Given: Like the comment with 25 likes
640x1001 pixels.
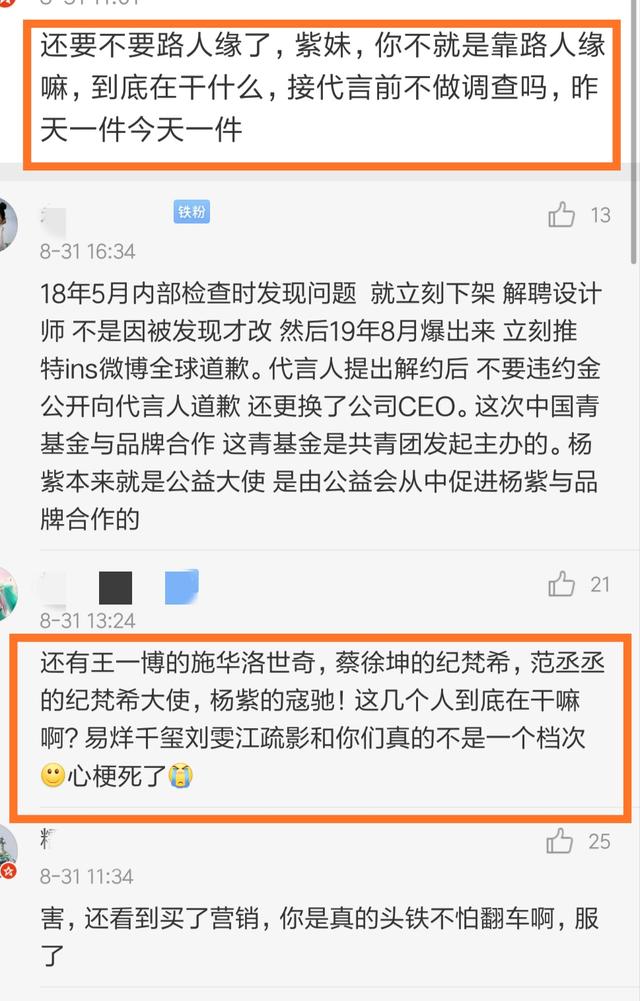Looking at the screenshot, I should [x=561, y=841].
